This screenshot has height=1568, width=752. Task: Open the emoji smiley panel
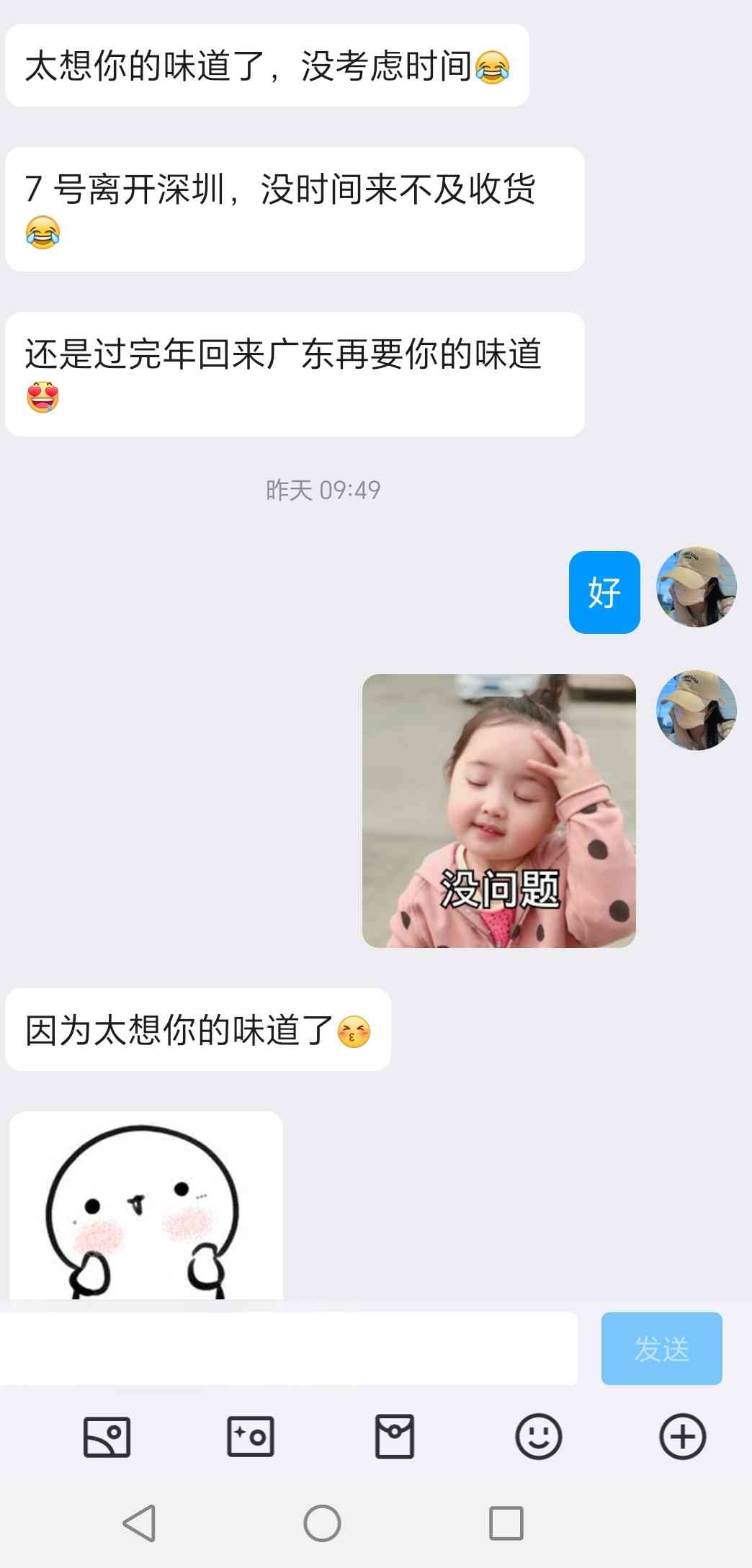pyautogui.click(x=538, y=1437)
